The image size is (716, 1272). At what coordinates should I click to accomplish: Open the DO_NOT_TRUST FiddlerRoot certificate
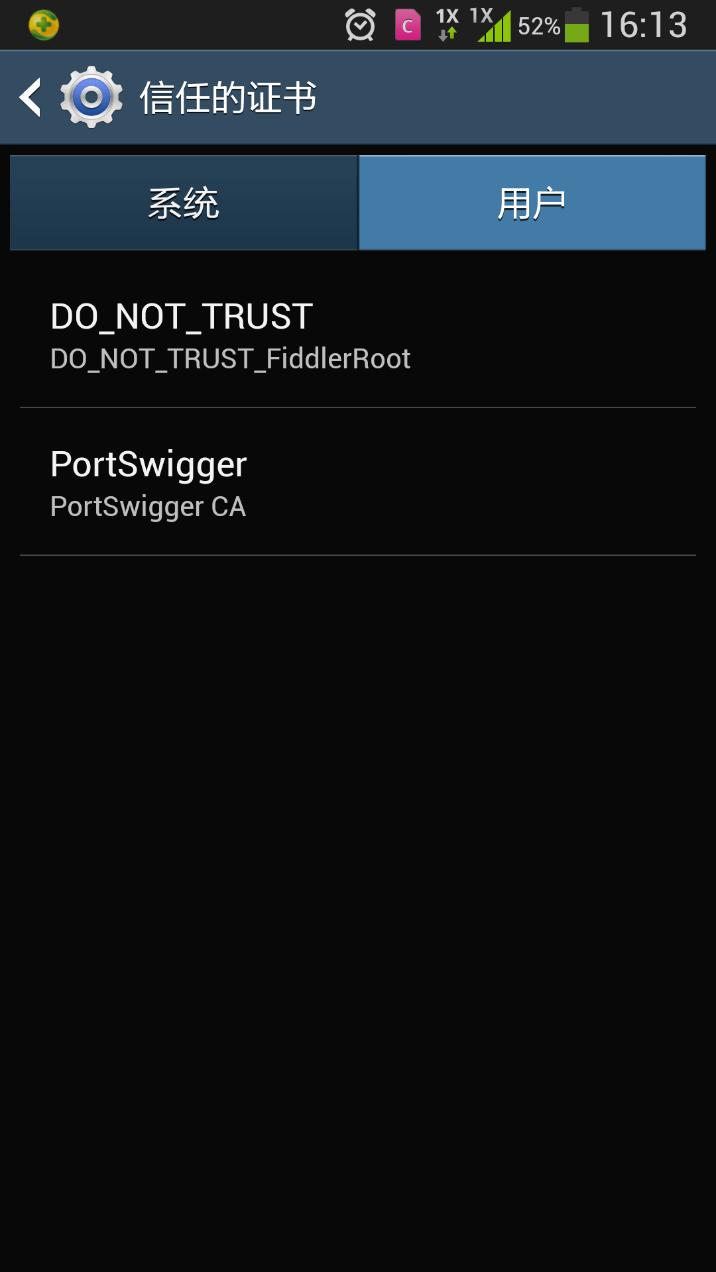(357, 335)
